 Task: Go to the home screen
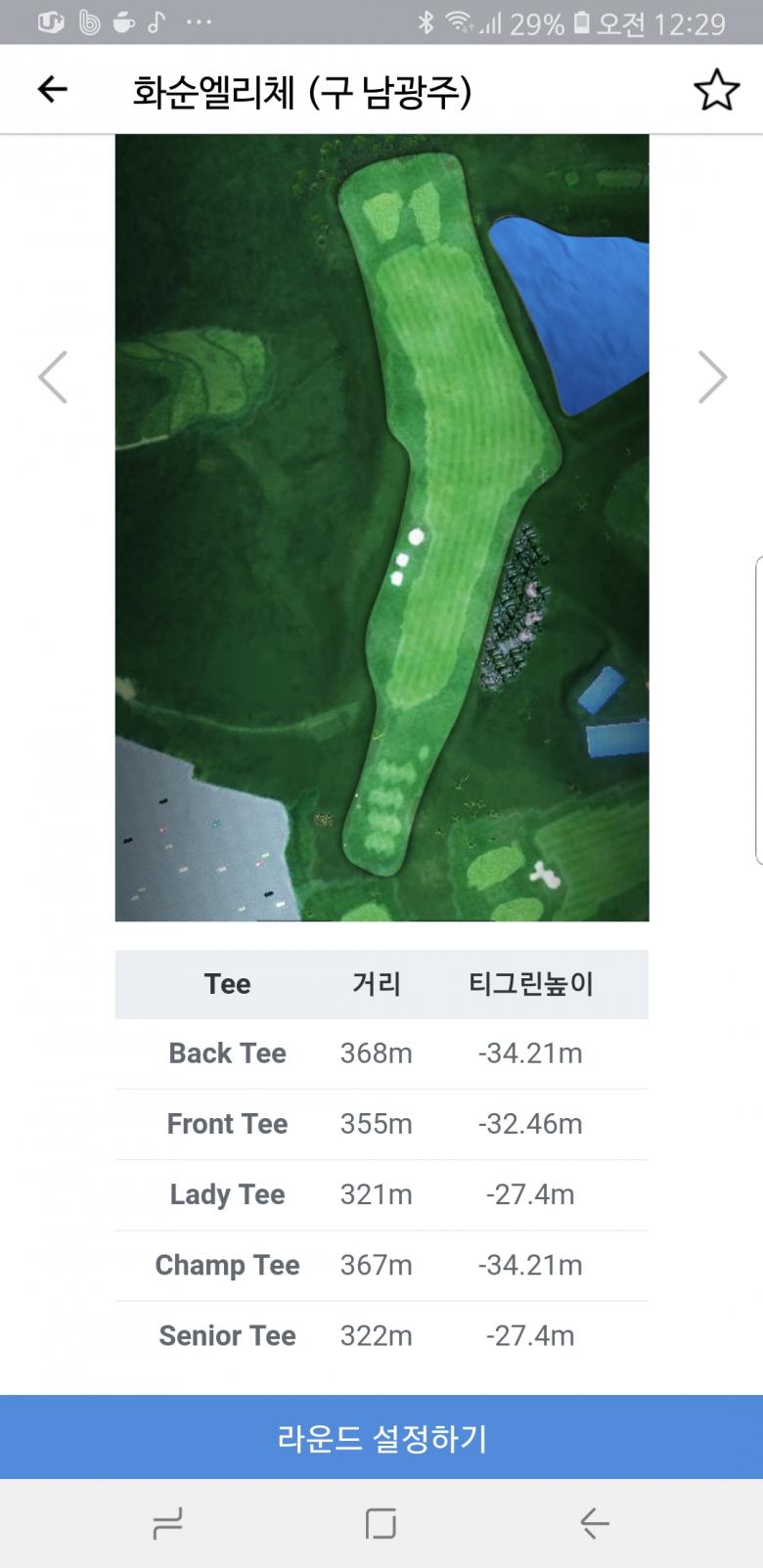[x=381, y=1523]
